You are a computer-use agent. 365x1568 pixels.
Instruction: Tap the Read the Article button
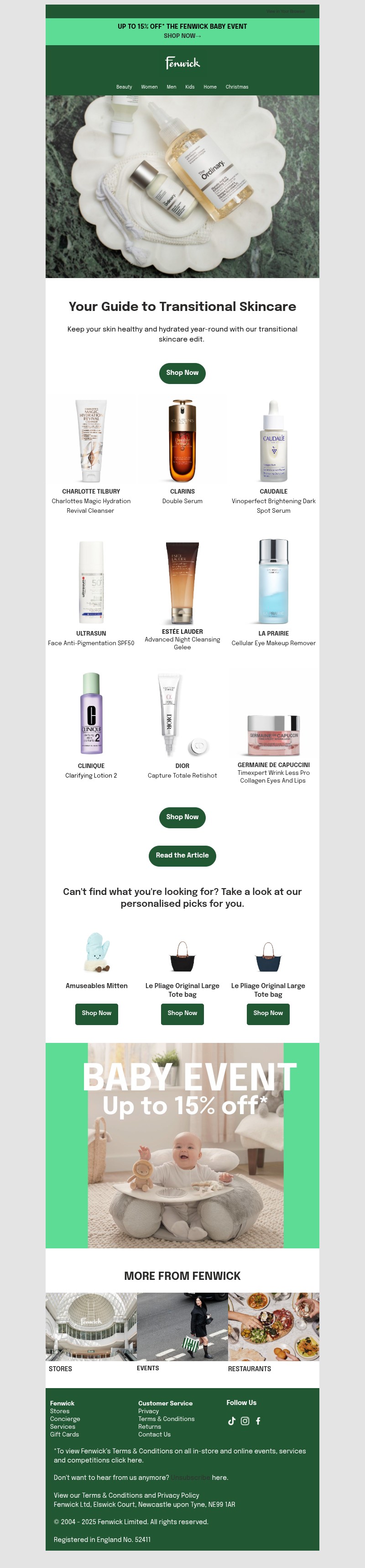click(x=182, y=855)
